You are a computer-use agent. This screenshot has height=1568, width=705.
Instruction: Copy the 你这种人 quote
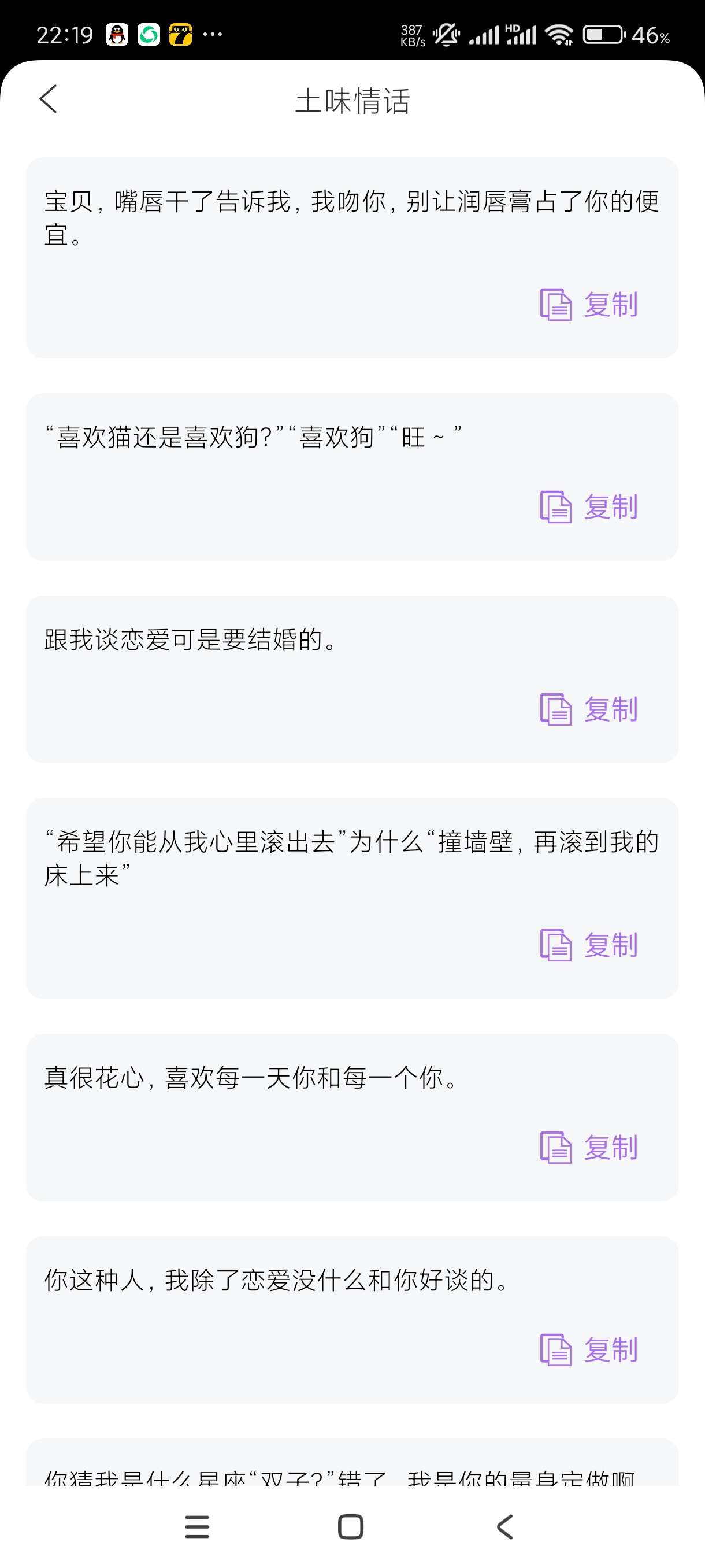pos(589,1349)
